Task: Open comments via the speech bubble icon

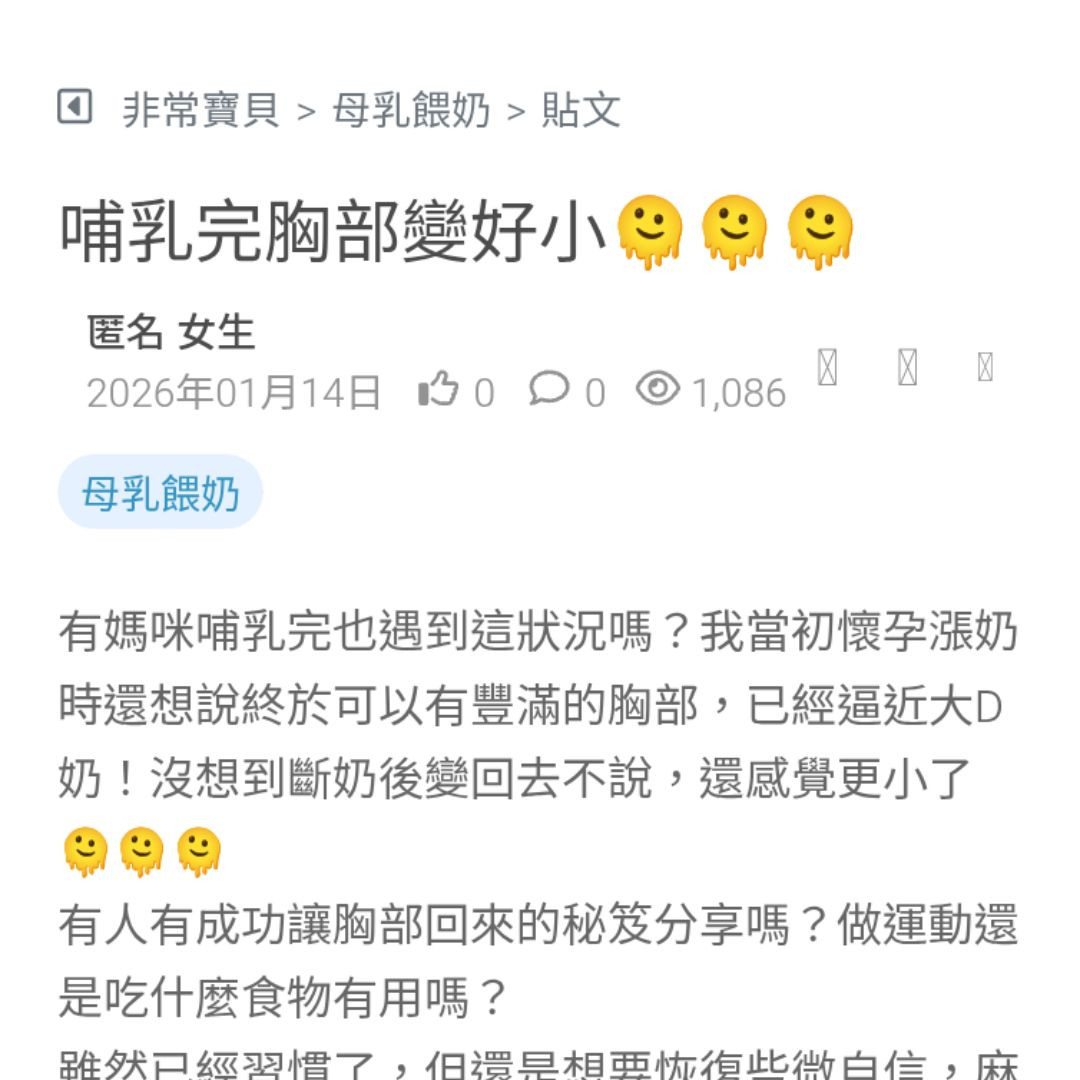Action: coord(548,389)
